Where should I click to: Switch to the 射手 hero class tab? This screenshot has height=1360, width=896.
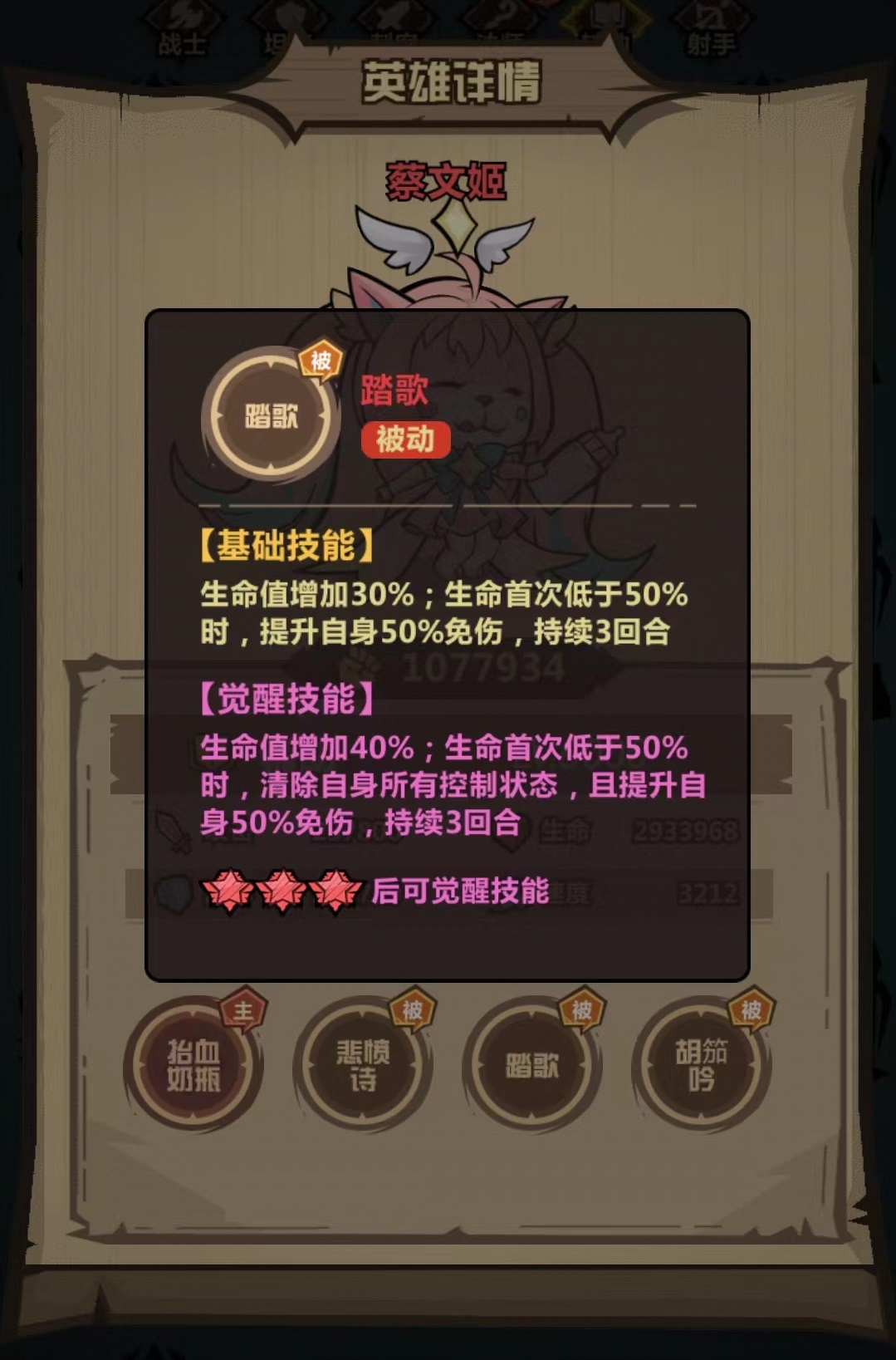click(710, 29)
